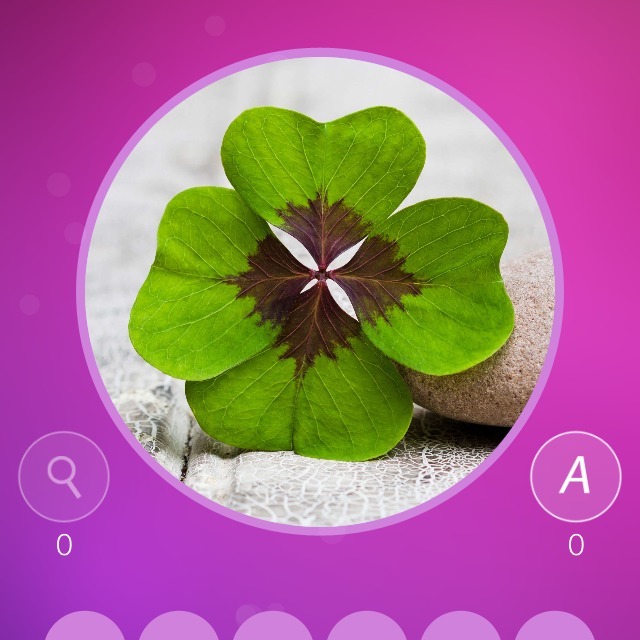Use the letter A hint button
640x640 pixels.
(x=576, y=476)
